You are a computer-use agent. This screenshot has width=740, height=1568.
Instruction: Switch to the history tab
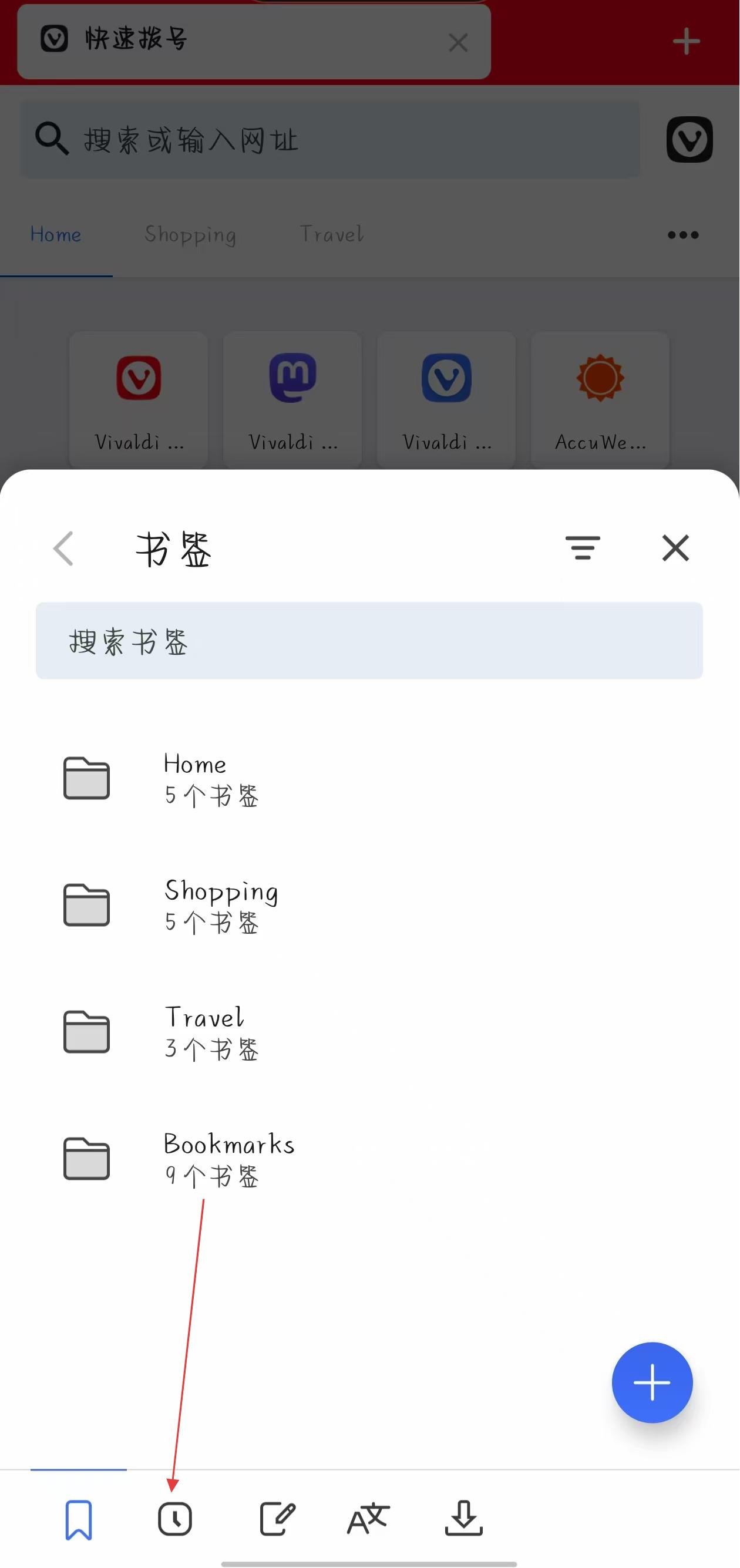175,1519
